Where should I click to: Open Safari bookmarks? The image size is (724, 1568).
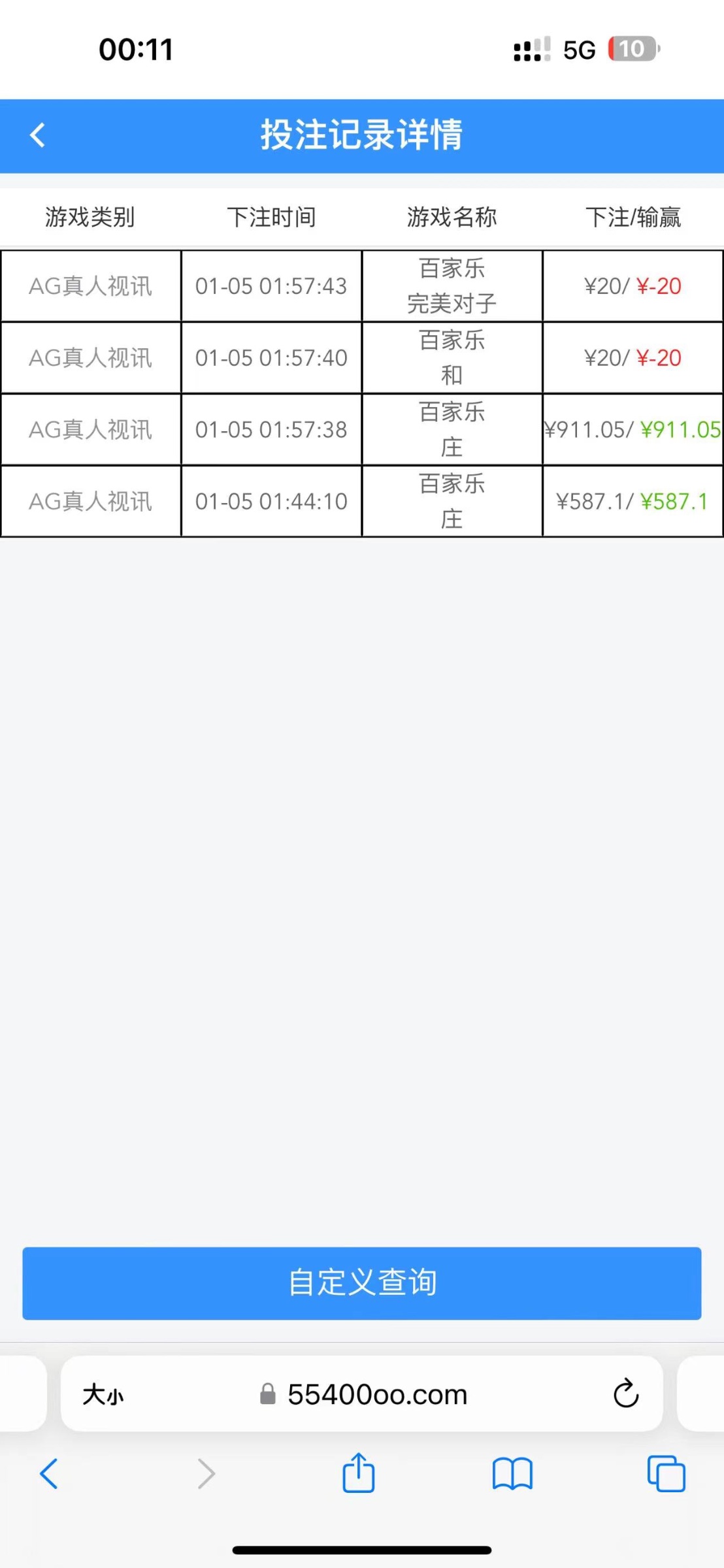[x=512, y=1474]
